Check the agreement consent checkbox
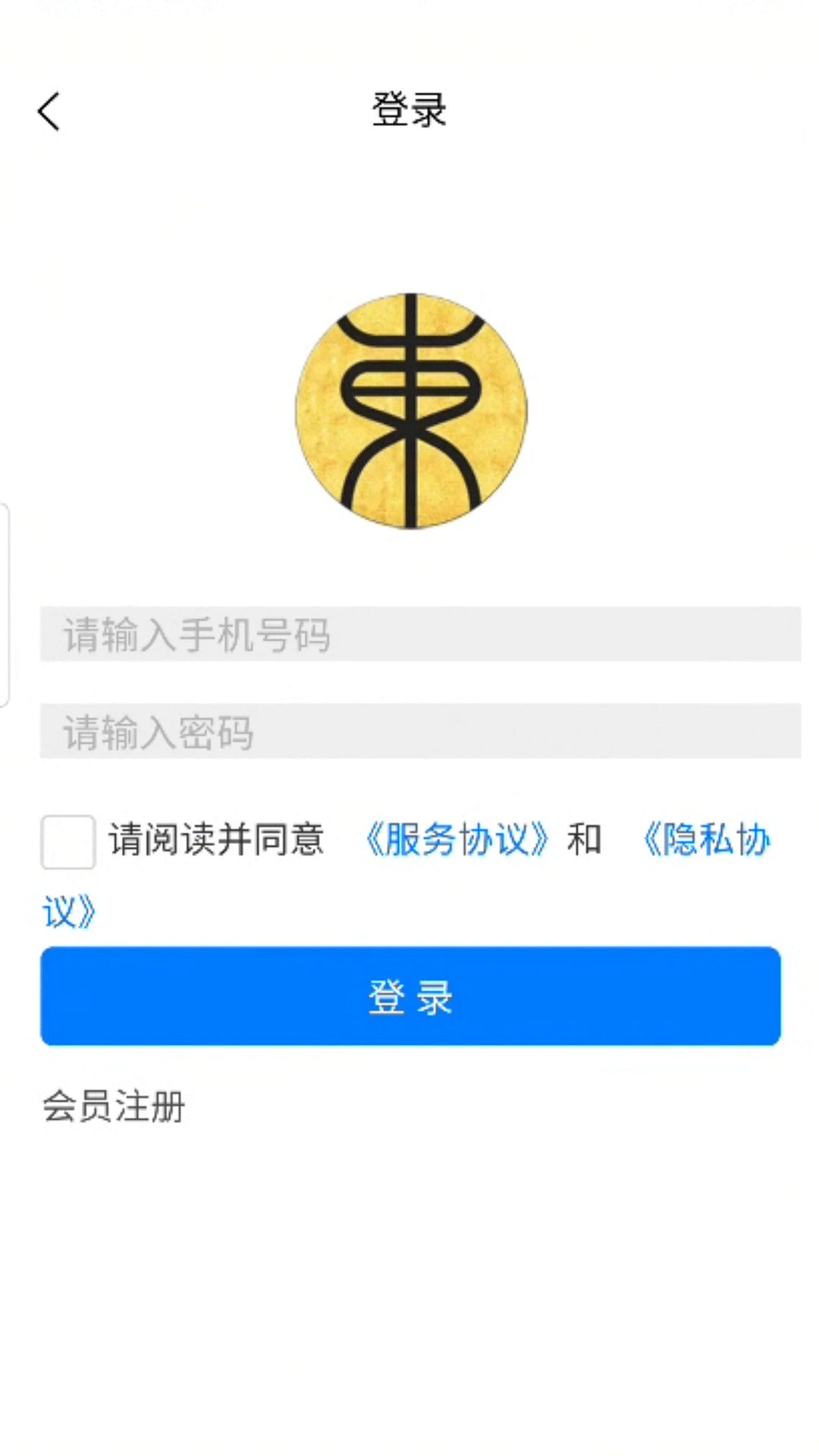819x1456 pixels. click(x=67, y=840)
